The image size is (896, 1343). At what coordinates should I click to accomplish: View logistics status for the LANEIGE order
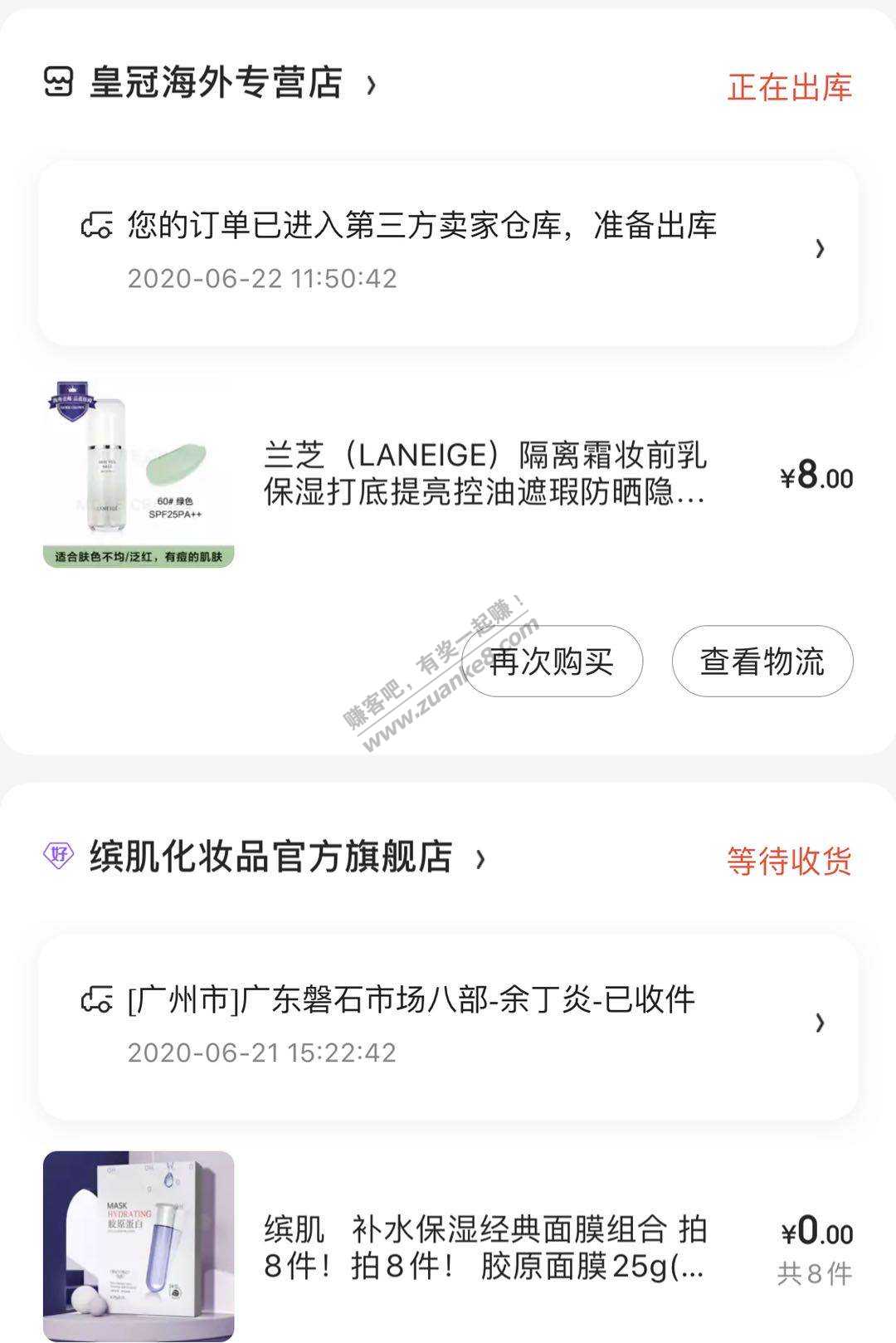coord(448,251)
